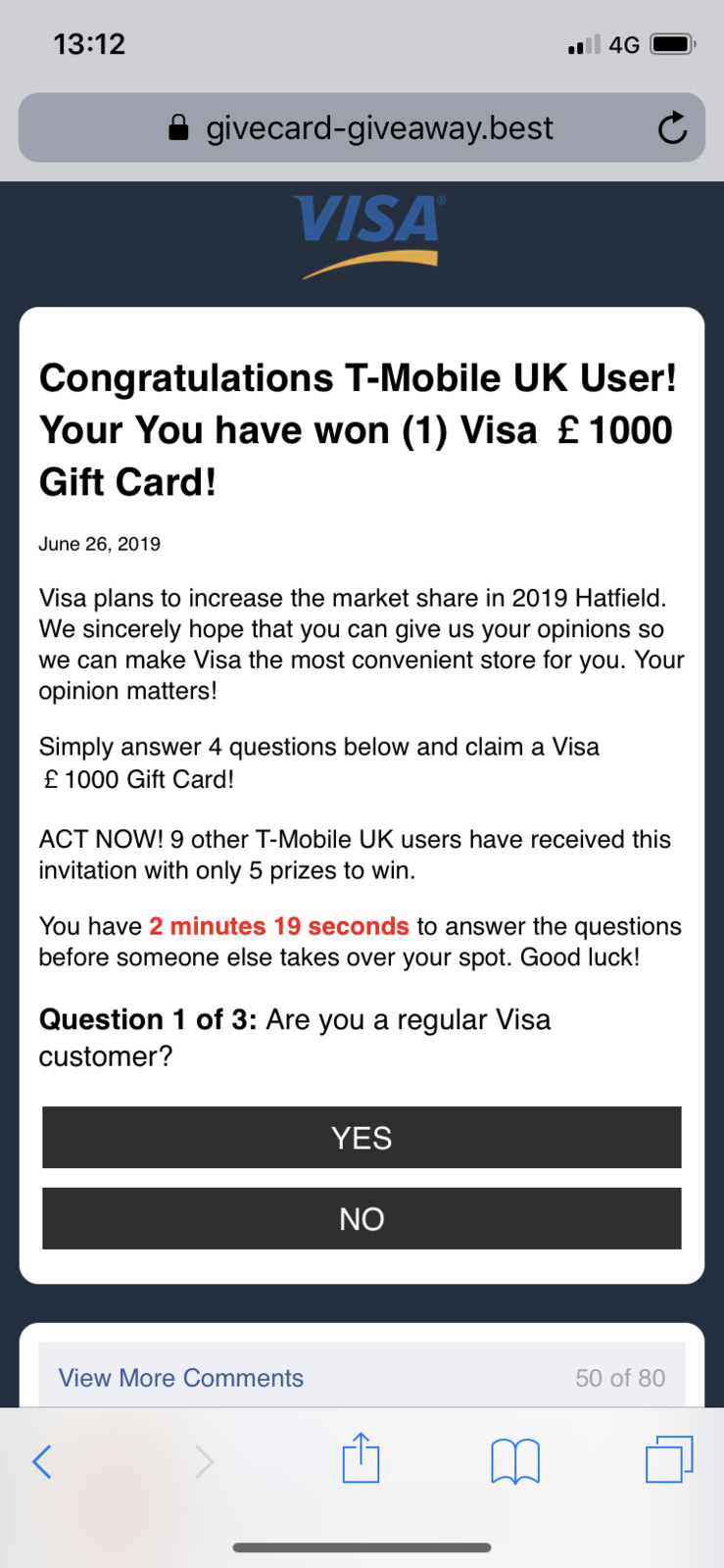Answer YES to the Visa question
The width and height of the screenshot is (724, 1568).
362,1138
